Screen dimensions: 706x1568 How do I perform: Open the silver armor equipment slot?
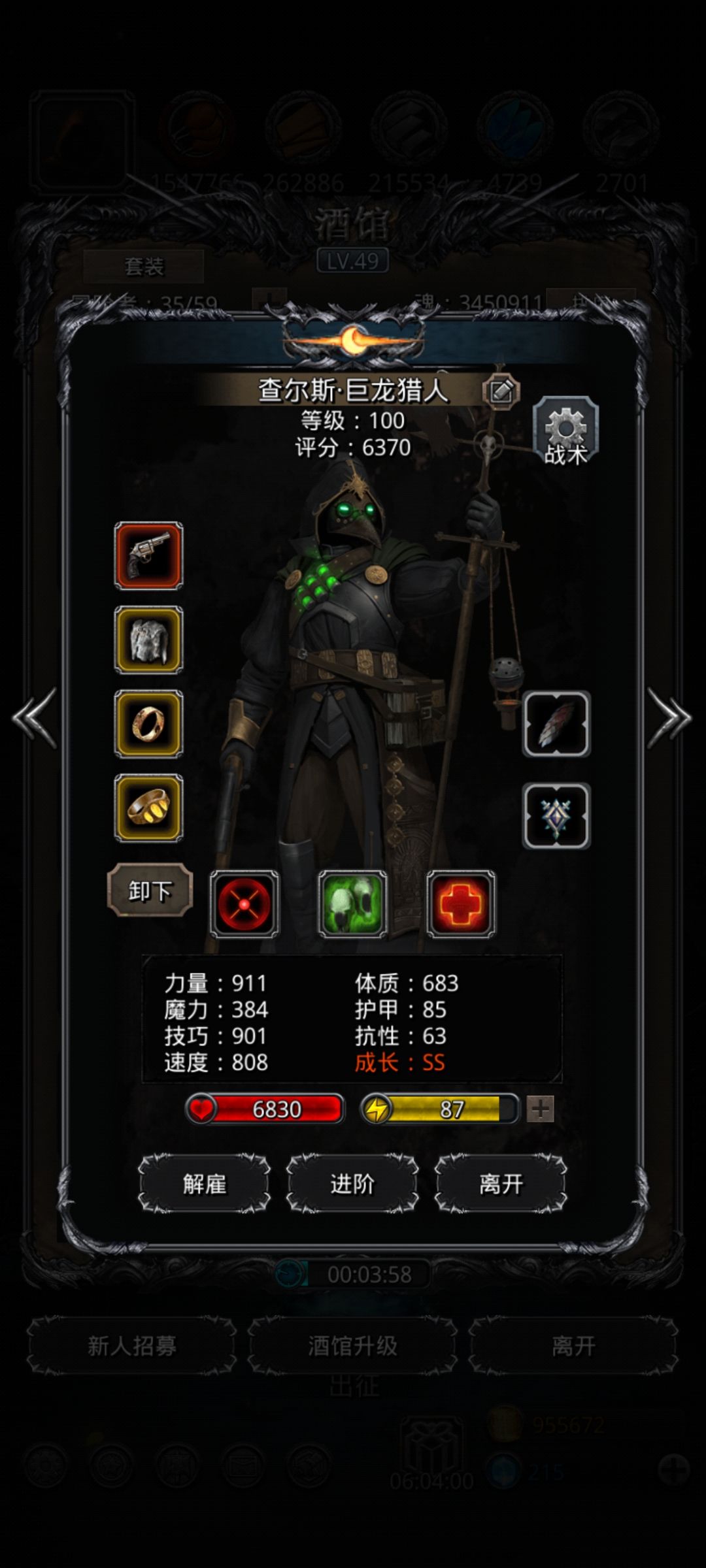click(x=149, y=640)
